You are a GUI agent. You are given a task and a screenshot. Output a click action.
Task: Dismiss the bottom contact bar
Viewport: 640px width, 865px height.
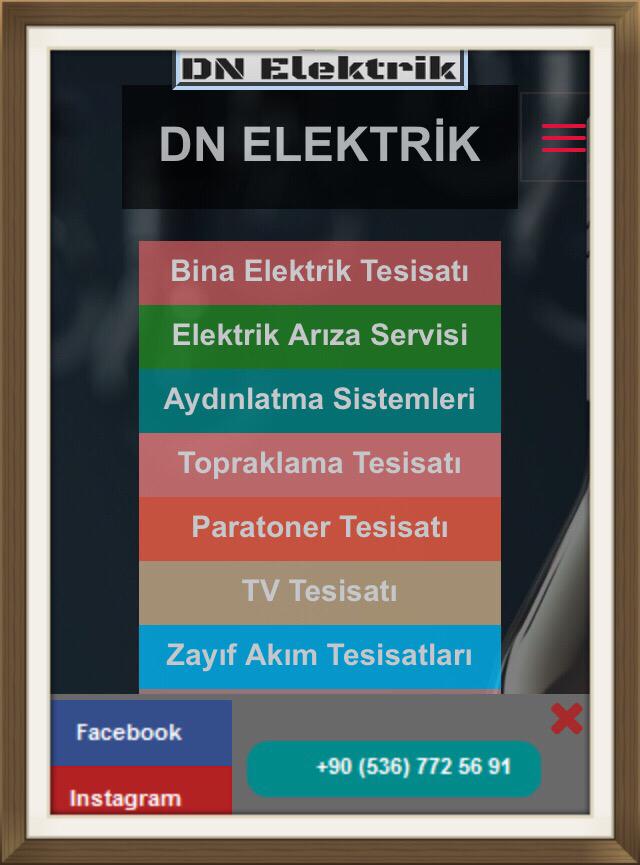(x=566, y=718)
